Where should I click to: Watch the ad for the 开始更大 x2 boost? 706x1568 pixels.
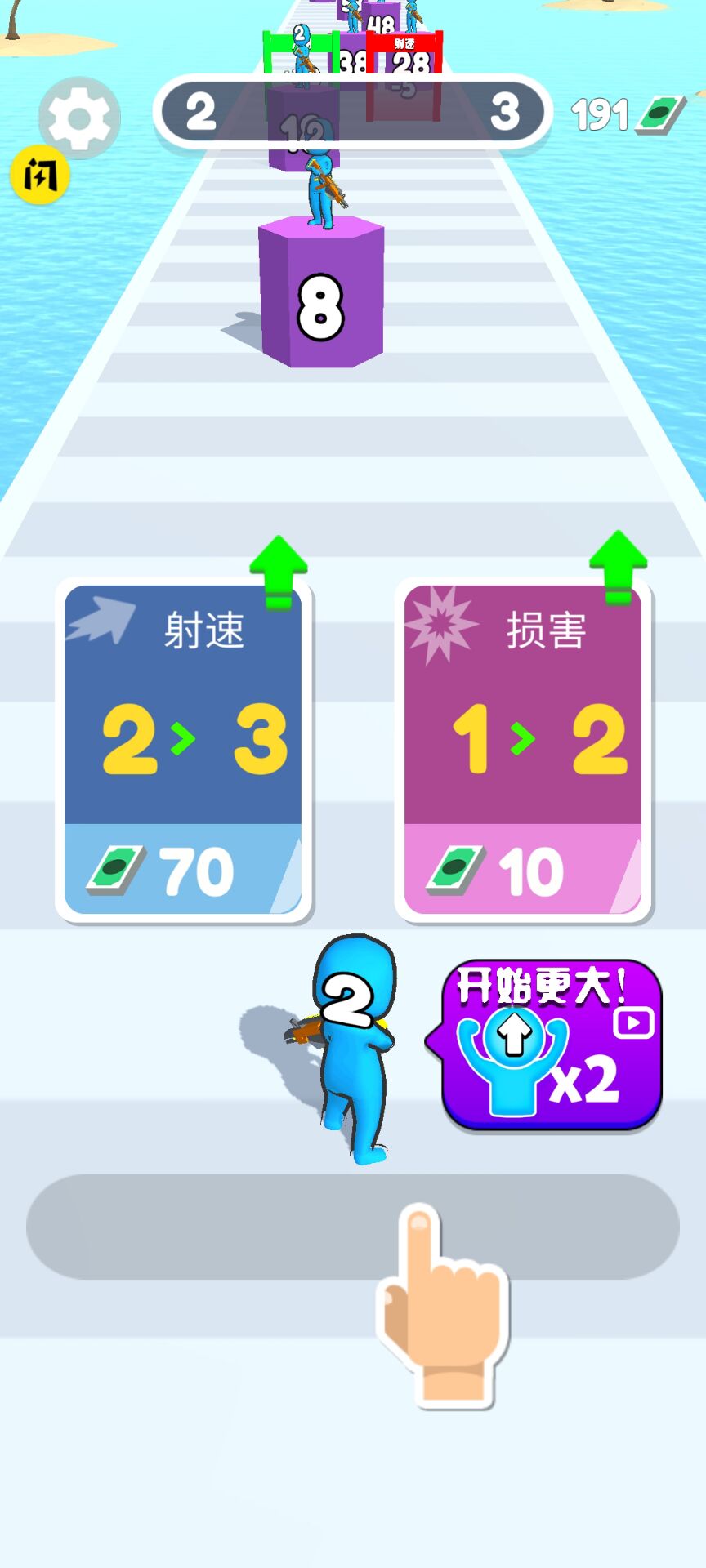(551, 1045)
